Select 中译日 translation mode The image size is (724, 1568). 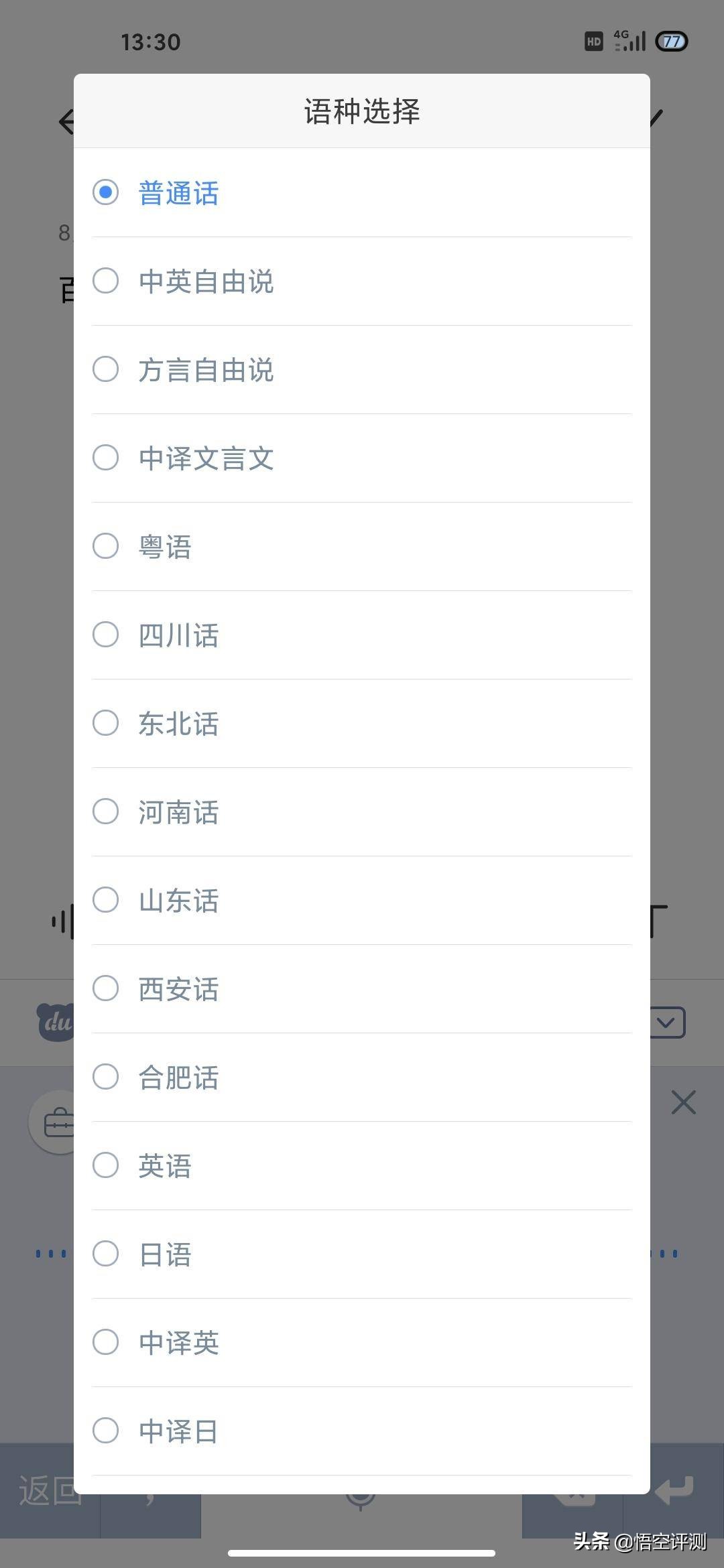(178, 1431)
